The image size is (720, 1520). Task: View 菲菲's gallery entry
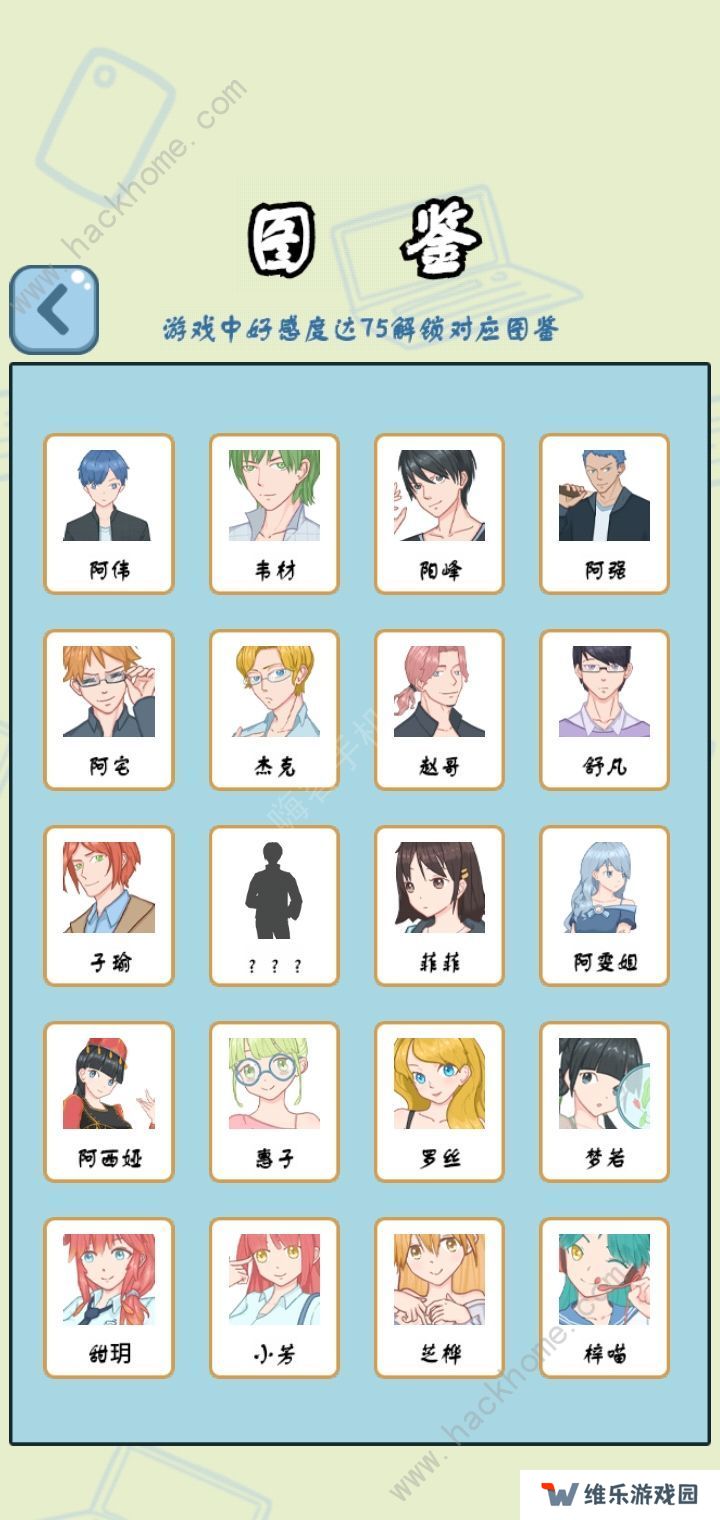439,906
